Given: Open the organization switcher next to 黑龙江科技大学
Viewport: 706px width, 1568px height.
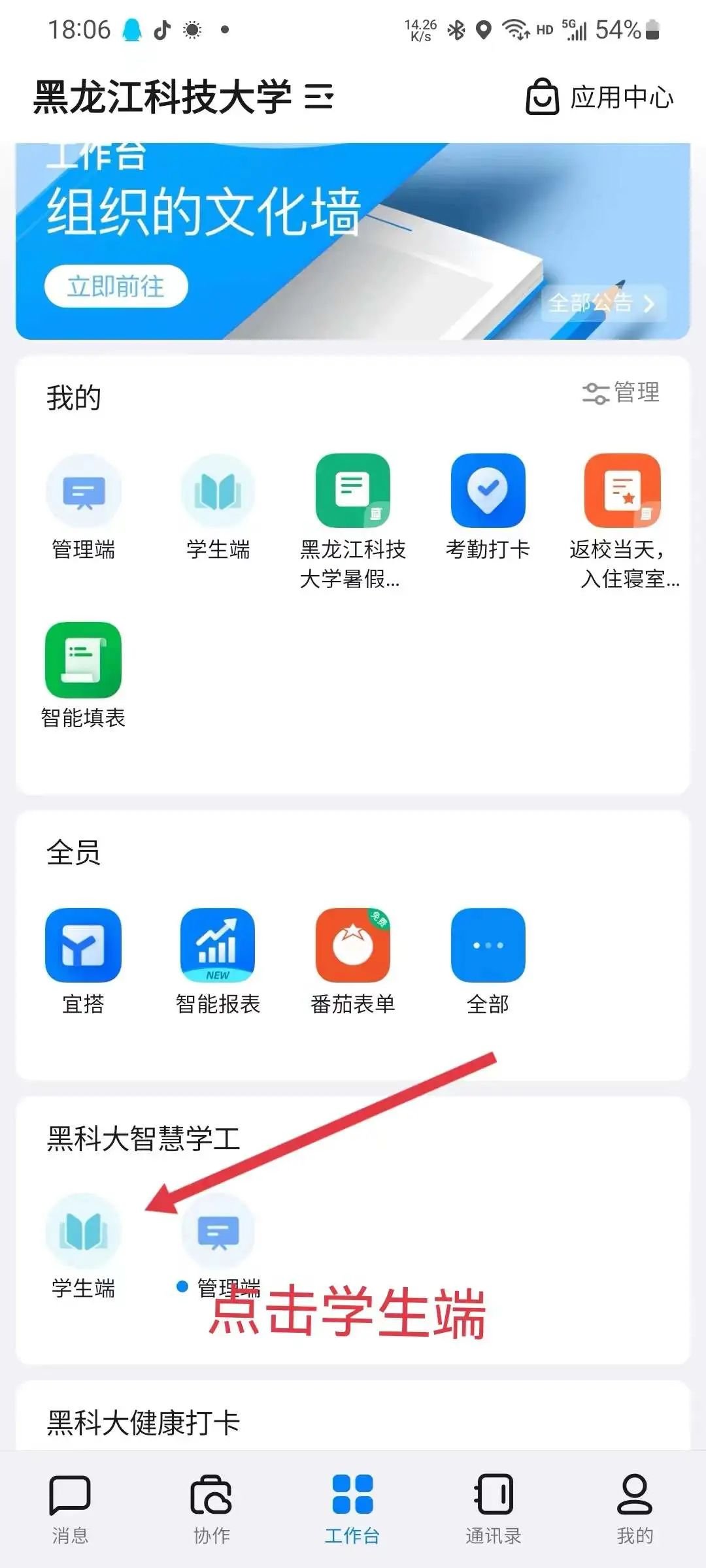Looking at the screenshot, I should [x=319, y=97].
